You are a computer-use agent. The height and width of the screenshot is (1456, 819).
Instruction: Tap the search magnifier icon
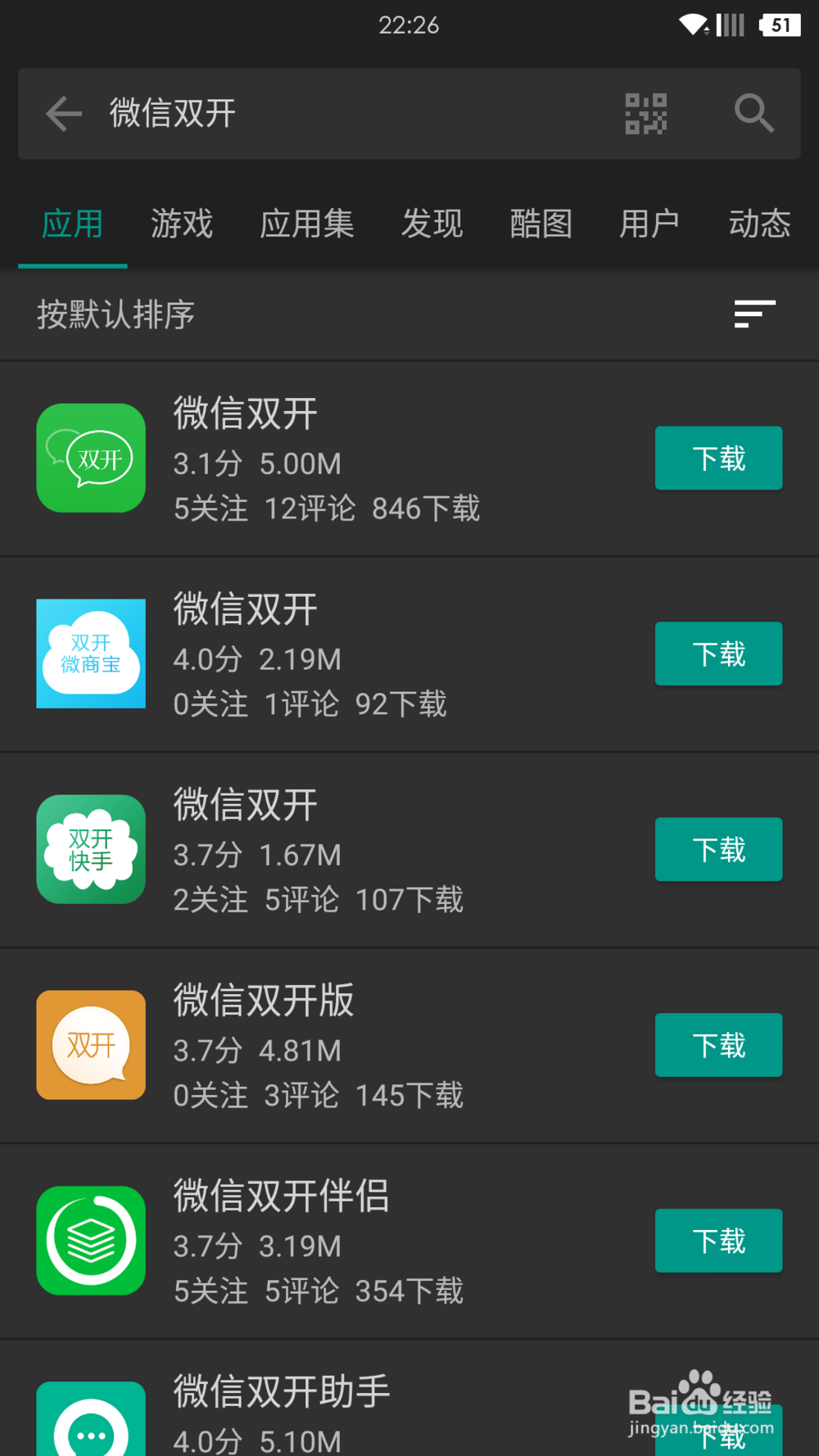(754, 114)
